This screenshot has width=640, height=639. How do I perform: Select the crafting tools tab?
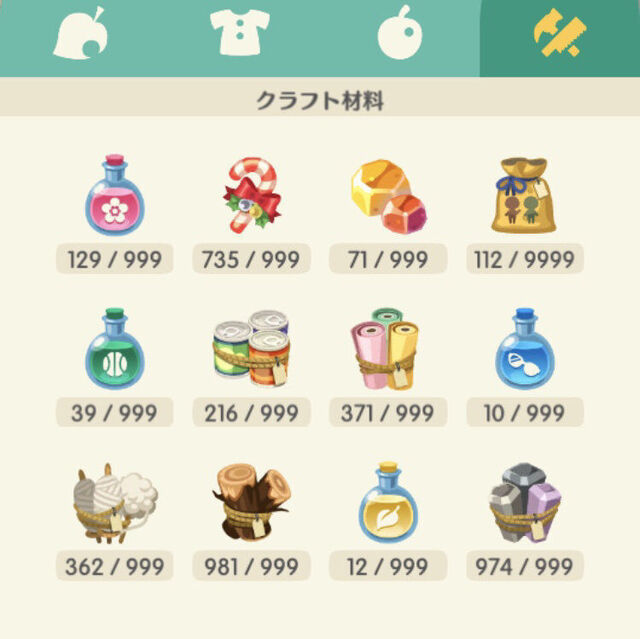(559, 37)
